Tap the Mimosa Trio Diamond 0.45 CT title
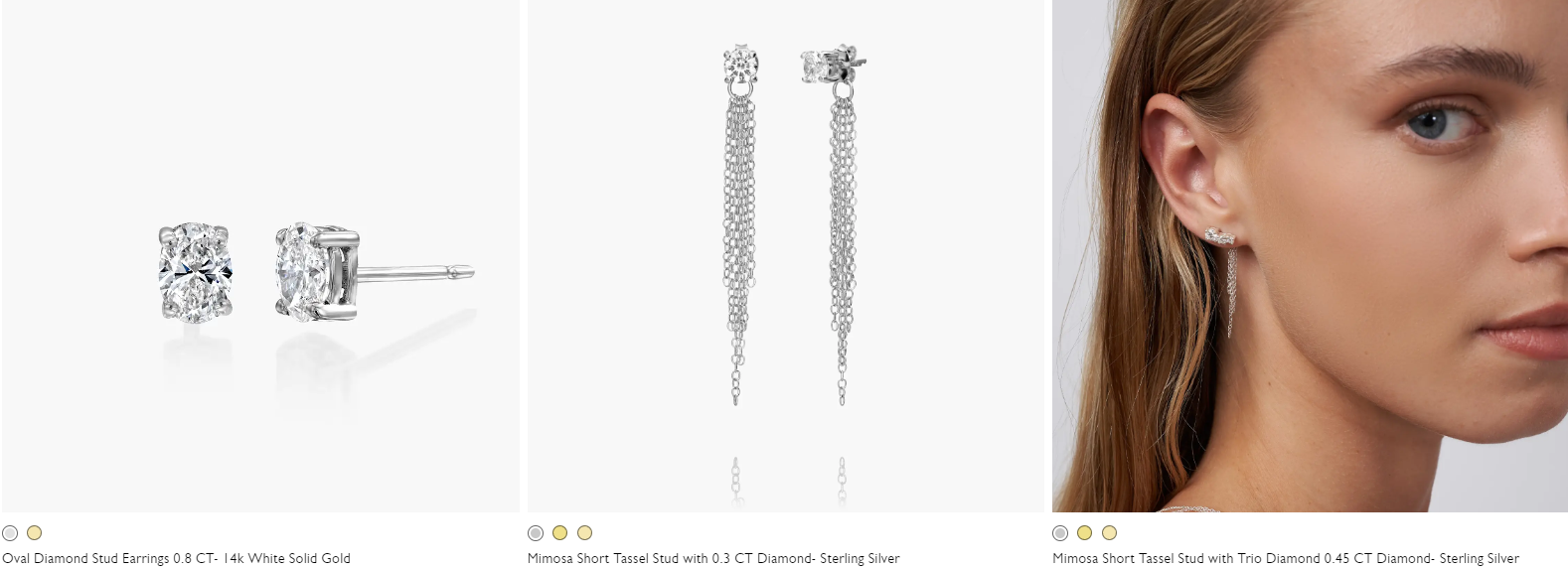The width and height of the screenshot is (1568, 569). [1286, 558]
